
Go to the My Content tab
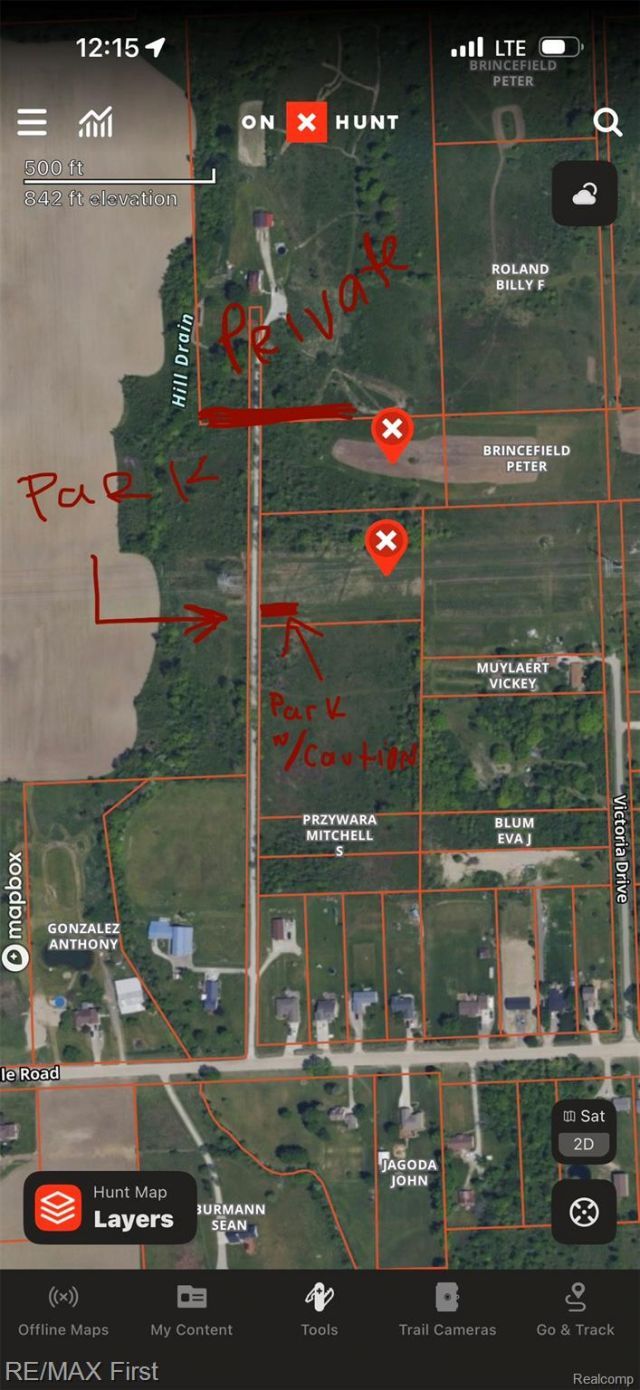pos(191,1310)
